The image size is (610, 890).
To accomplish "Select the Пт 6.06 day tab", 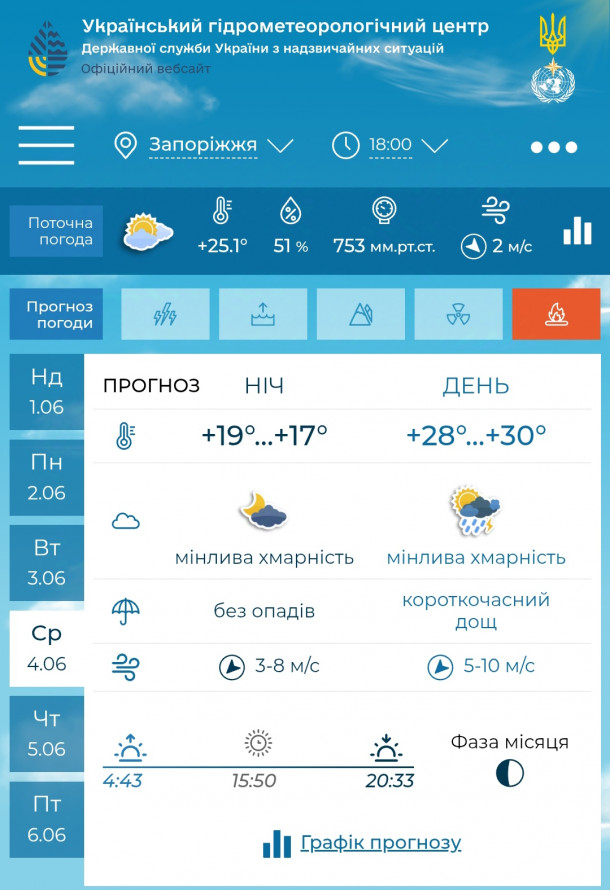I will [x=47, y=819].
